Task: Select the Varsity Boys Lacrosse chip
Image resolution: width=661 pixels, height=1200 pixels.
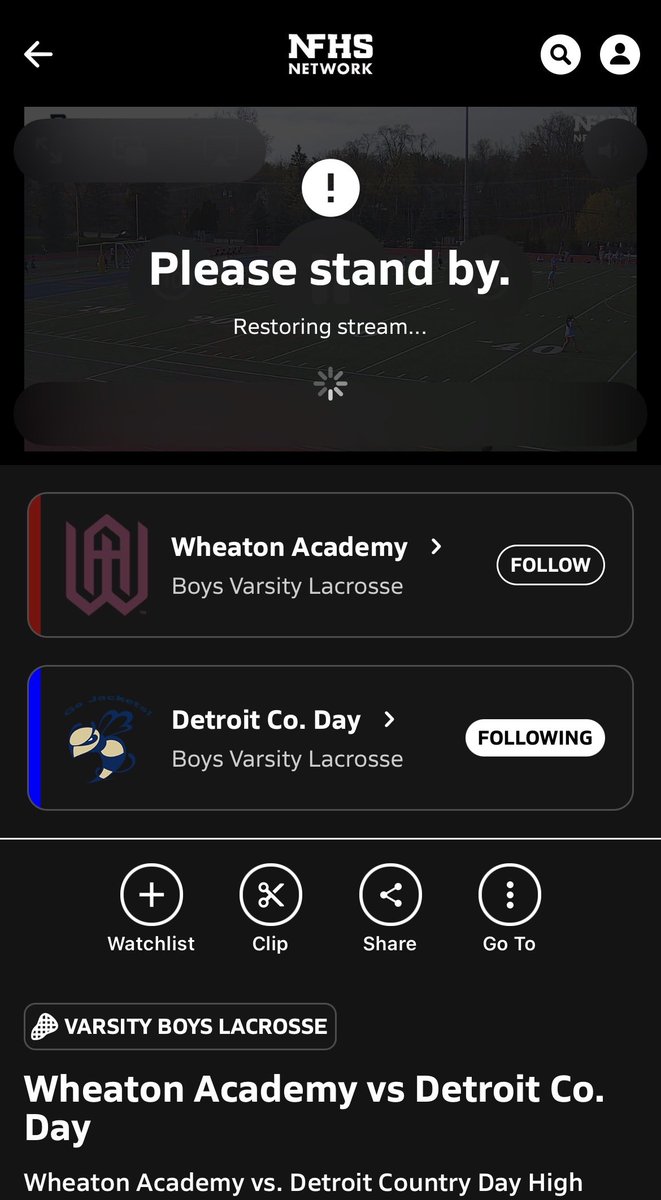Action: click(x=180, y=1027)
